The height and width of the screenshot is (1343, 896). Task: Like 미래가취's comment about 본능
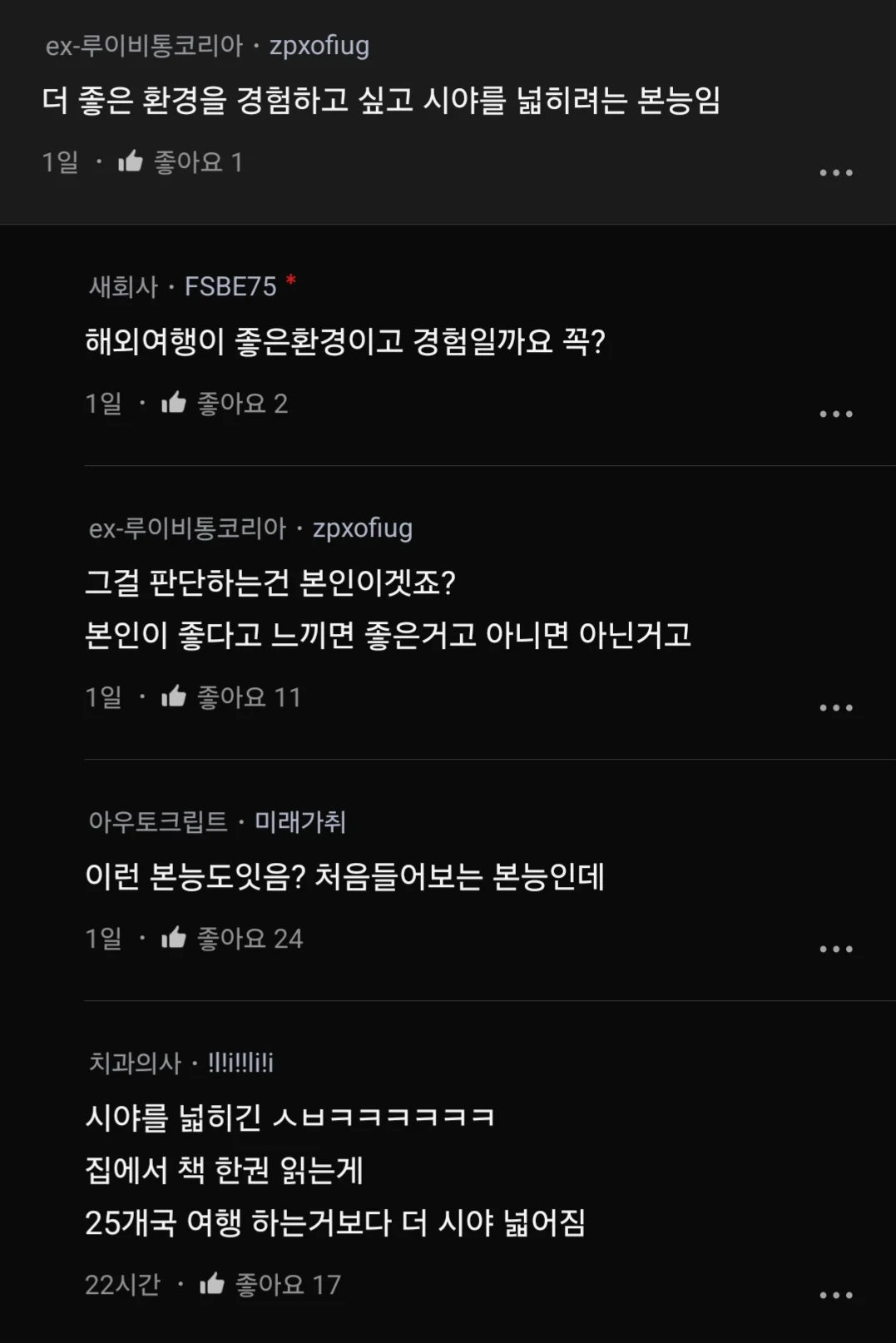pyautogui.click(x=174, y=939)
